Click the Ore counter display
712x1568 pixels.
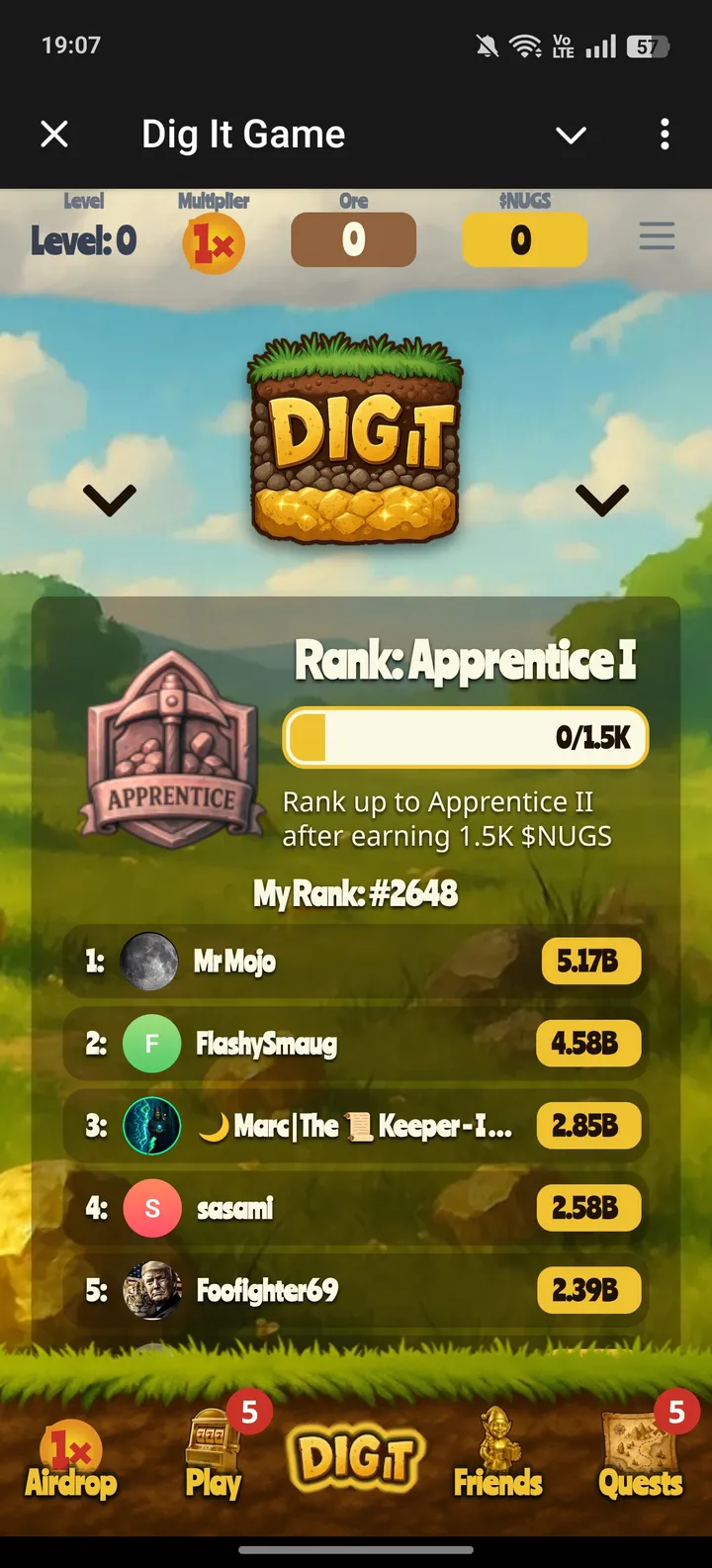coord(353,238)
